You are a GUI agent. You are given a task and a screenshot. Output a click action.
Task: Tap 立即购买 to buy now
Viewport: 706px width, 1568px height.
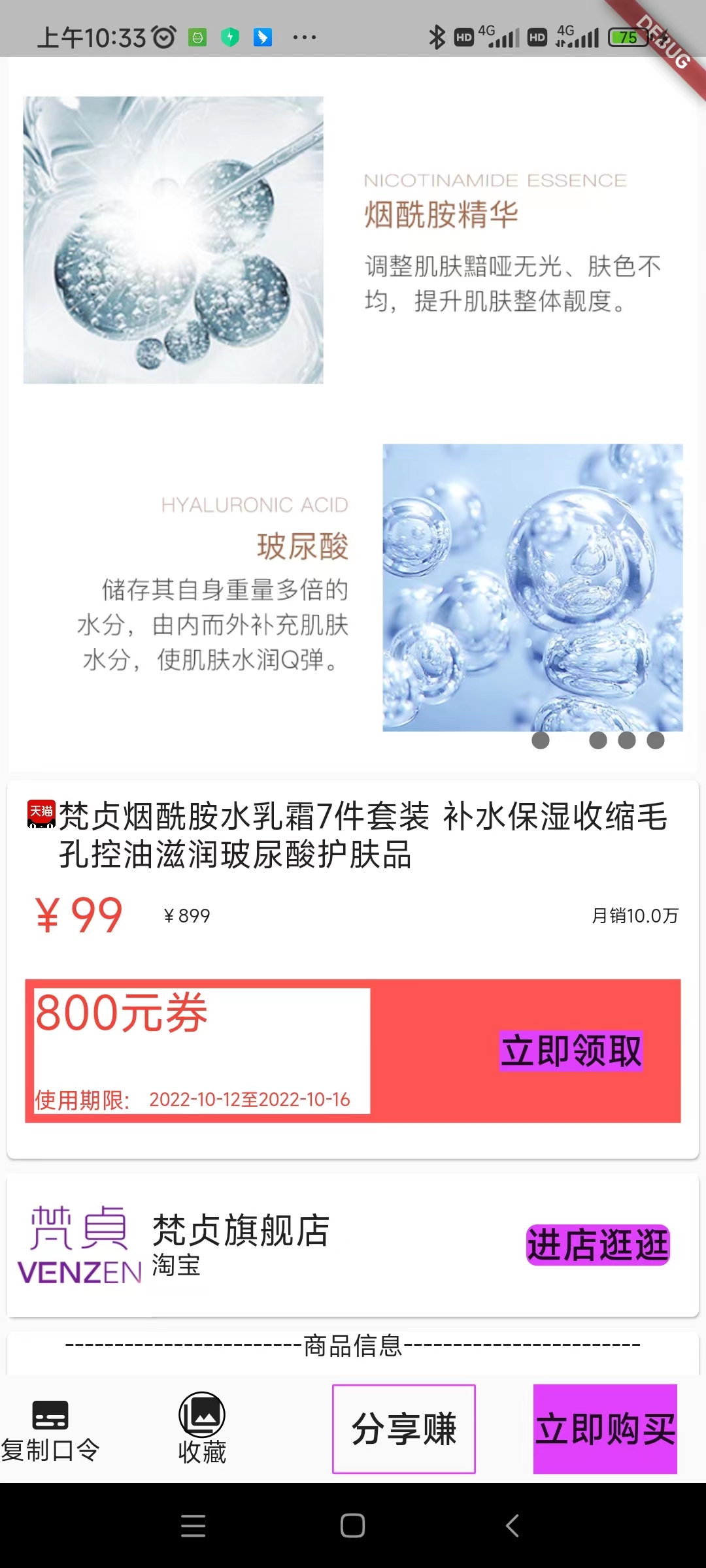click(x=605, y=1429)
